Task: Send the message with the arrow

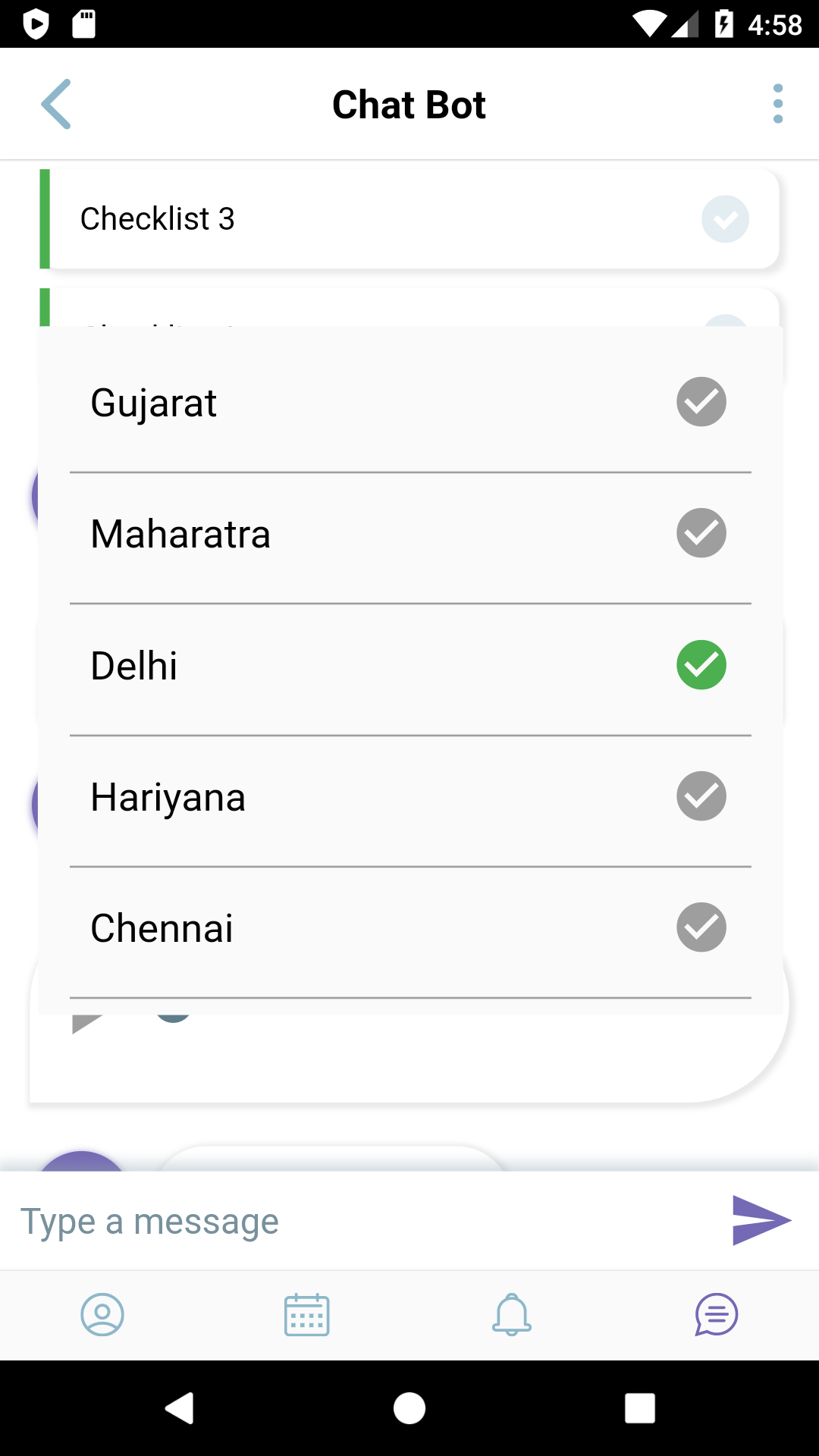Action: click(x=761, y=1220)
